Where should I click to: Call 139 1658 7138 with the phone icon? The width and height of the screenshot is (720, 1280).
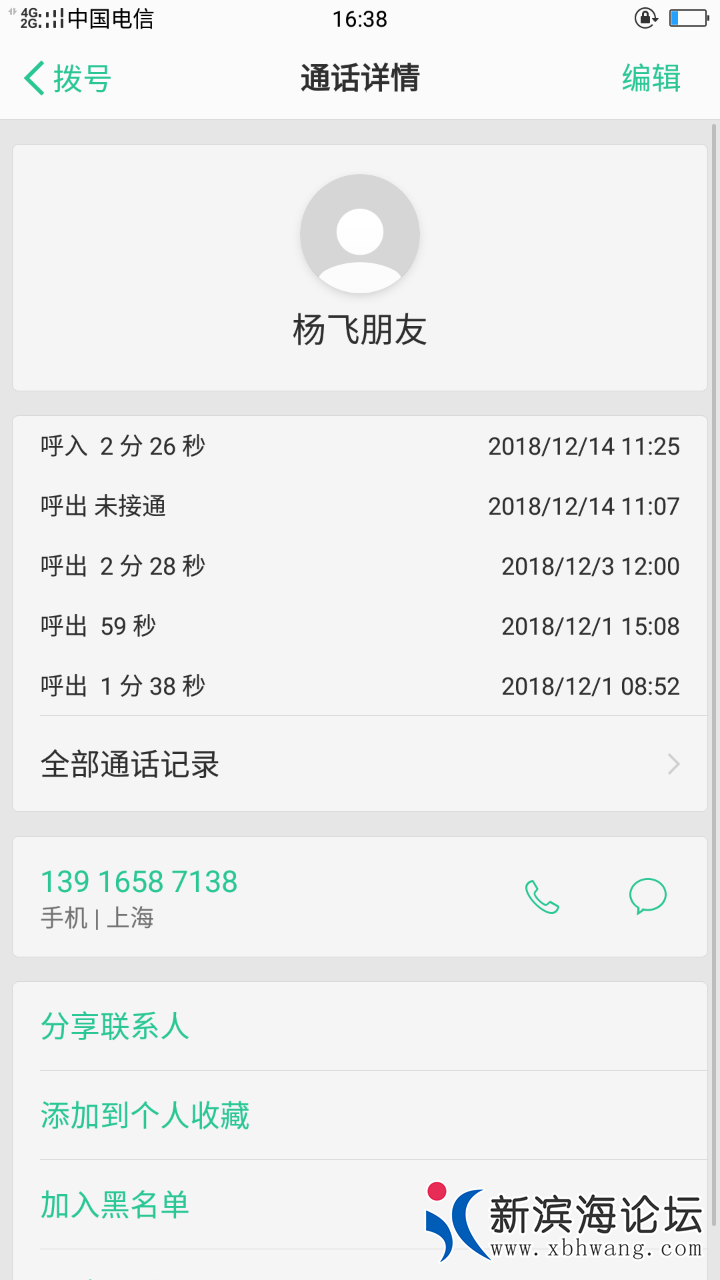(542, 897)
